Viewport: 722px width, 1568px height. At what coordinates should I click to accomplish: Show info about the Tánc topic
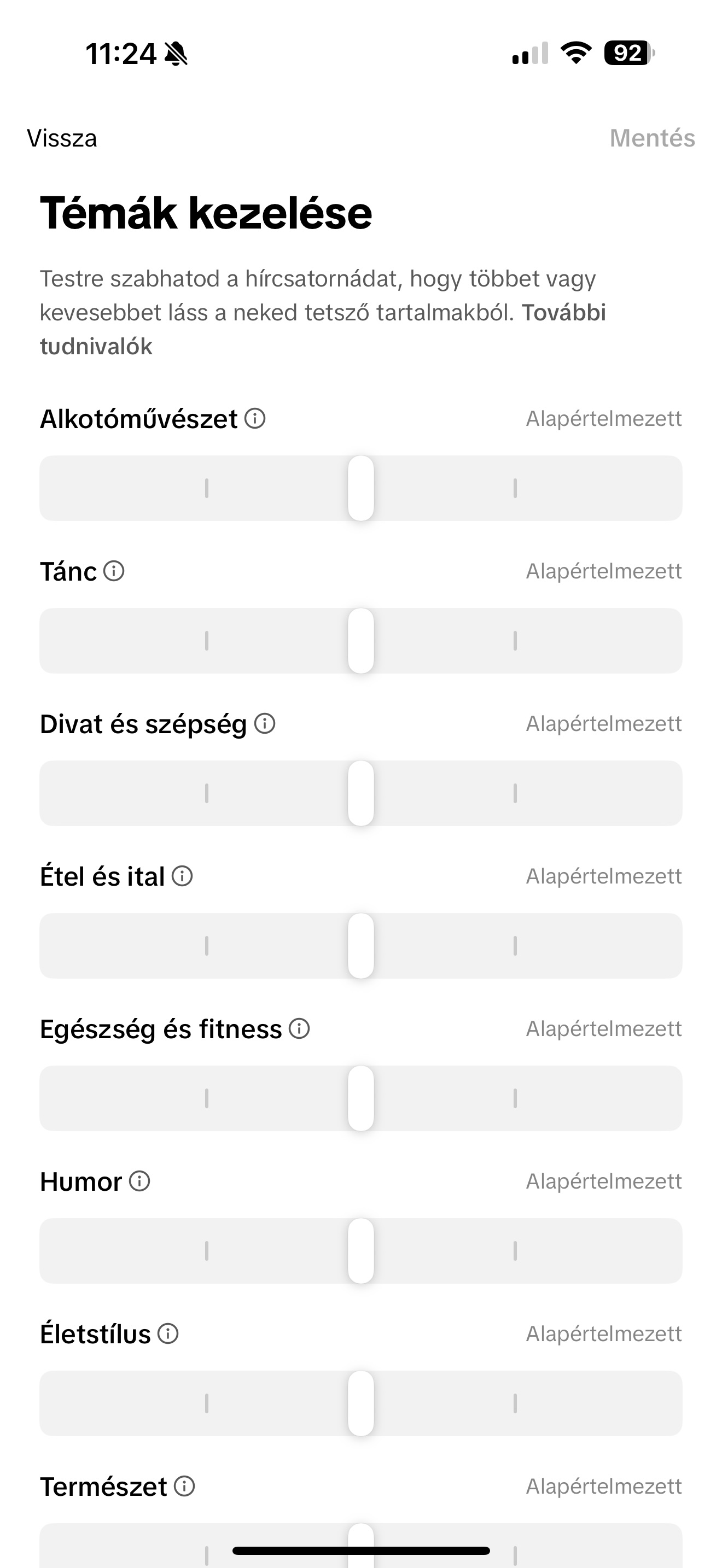pos(114,571)
